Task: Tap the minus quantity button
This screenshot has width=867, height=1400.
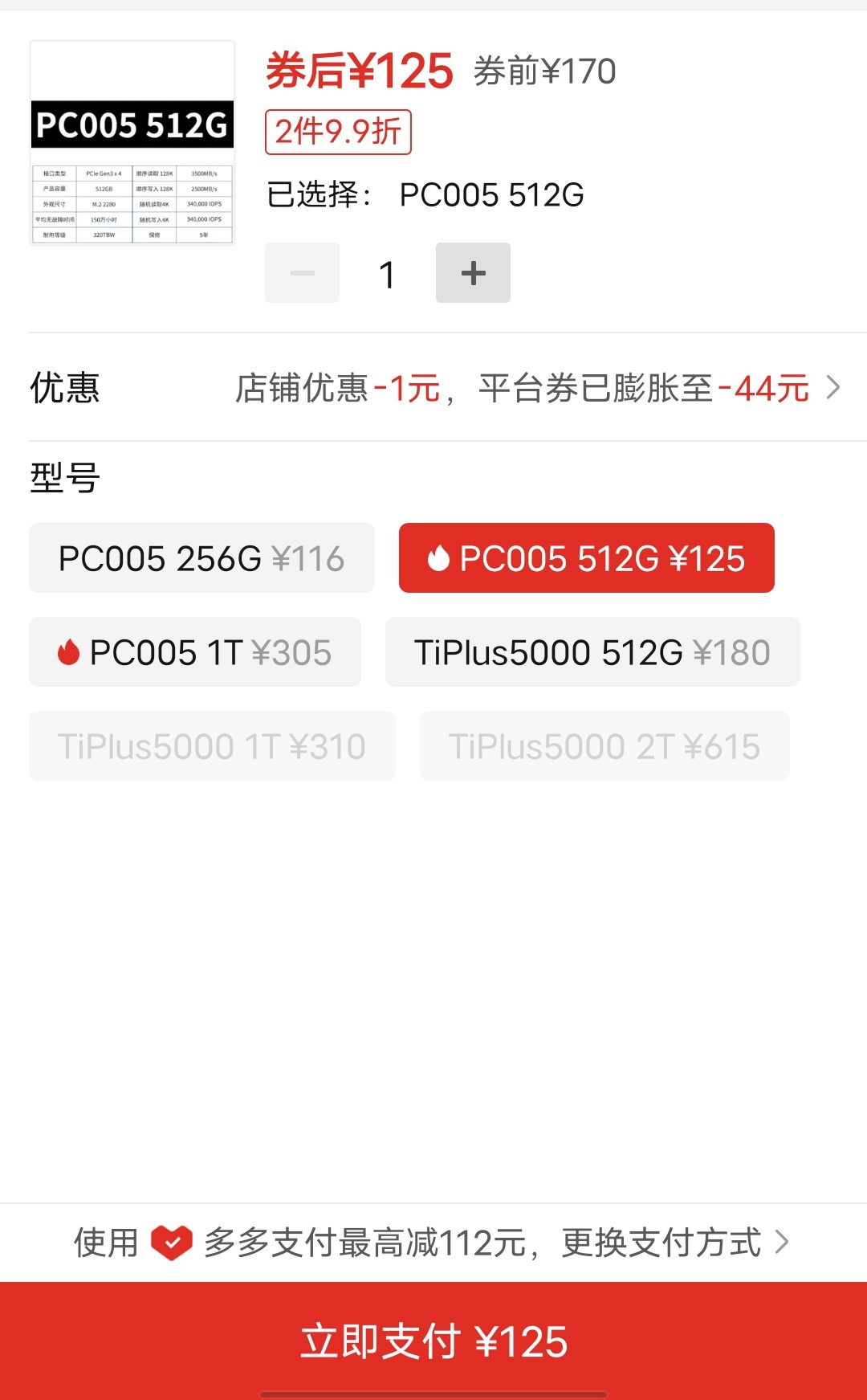Action: click(x=302, y=273)
